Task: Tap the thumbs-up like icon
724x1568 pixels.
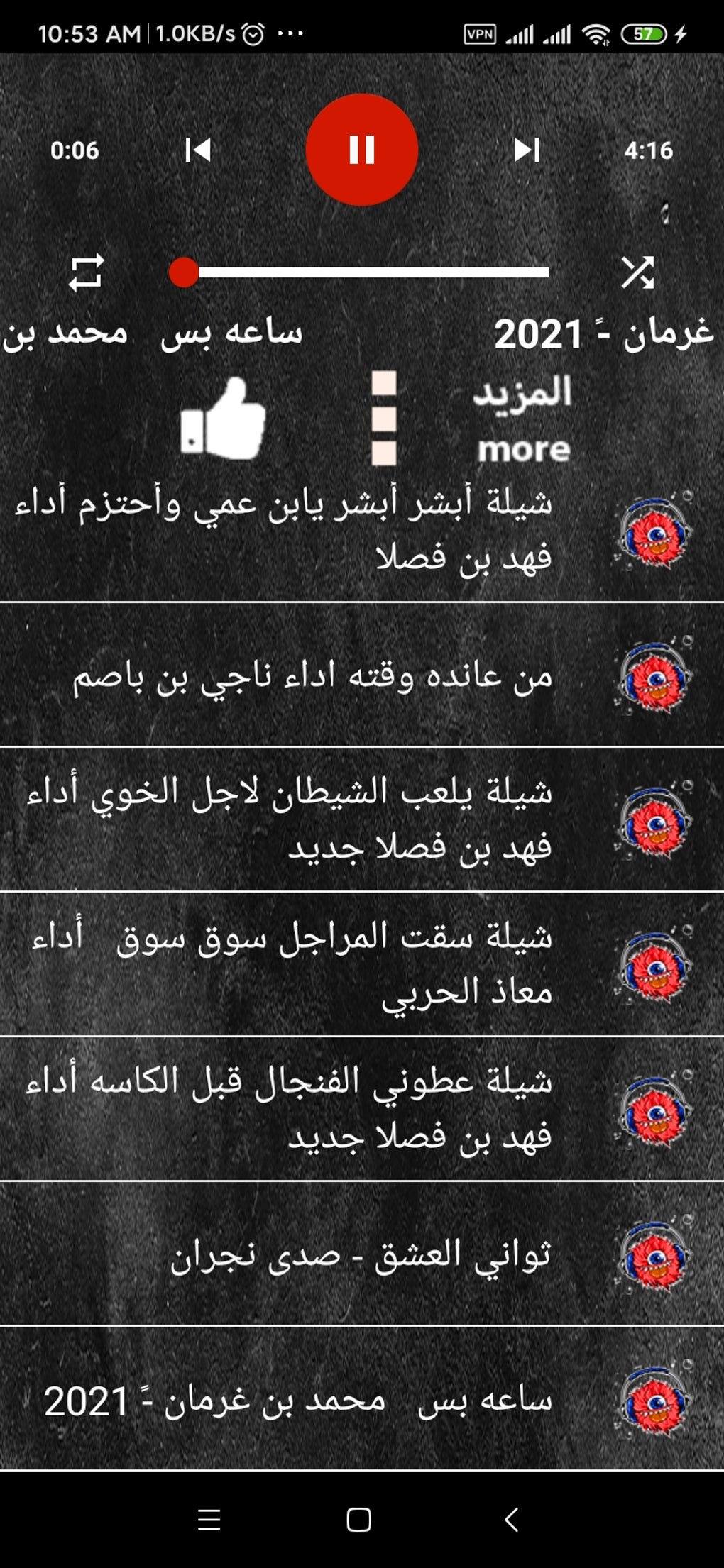Action: [x=224, y=419]
